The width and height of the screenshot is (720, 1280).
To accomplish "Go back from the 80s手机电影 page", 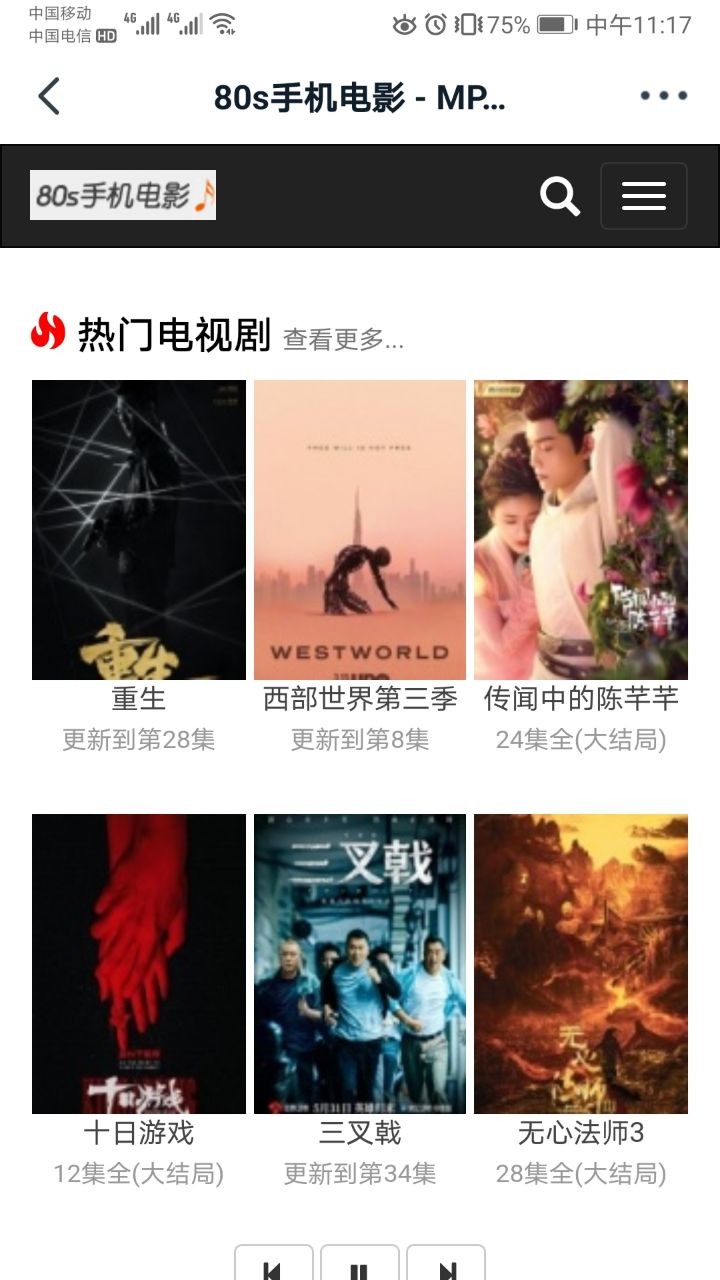I will (x=49, y=97).
